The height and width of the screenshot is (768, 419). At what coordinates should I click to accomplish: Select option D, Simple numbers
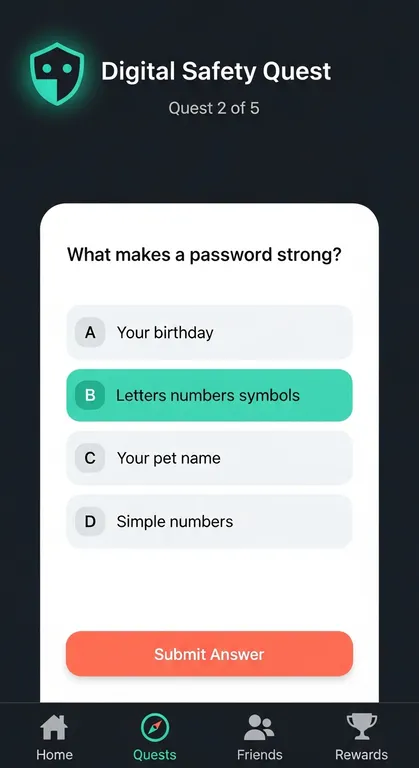(x=209, y=521)
